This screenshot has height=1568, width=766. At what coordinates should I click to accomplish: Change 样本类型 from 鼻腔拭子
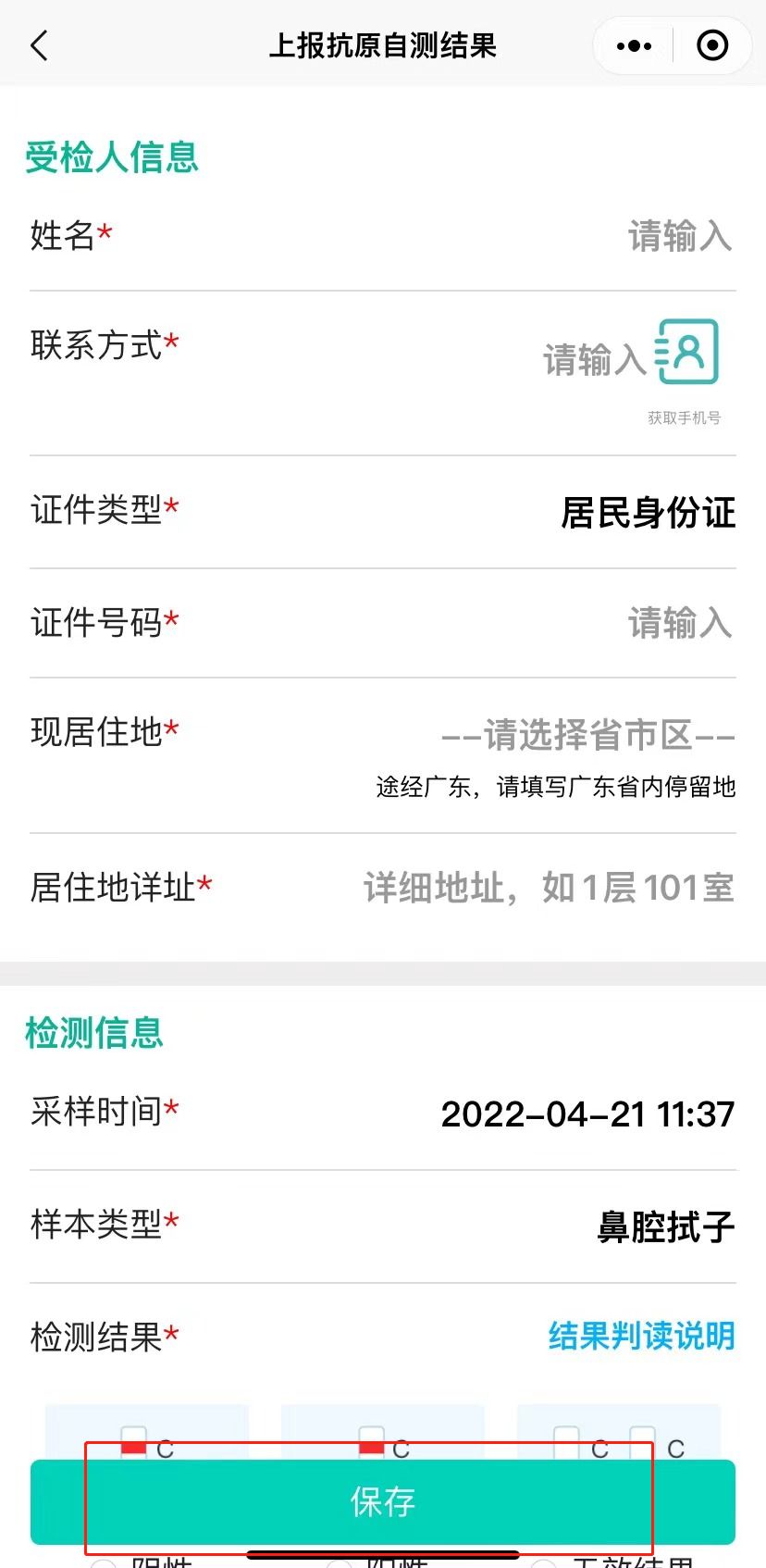(665, 1227)
